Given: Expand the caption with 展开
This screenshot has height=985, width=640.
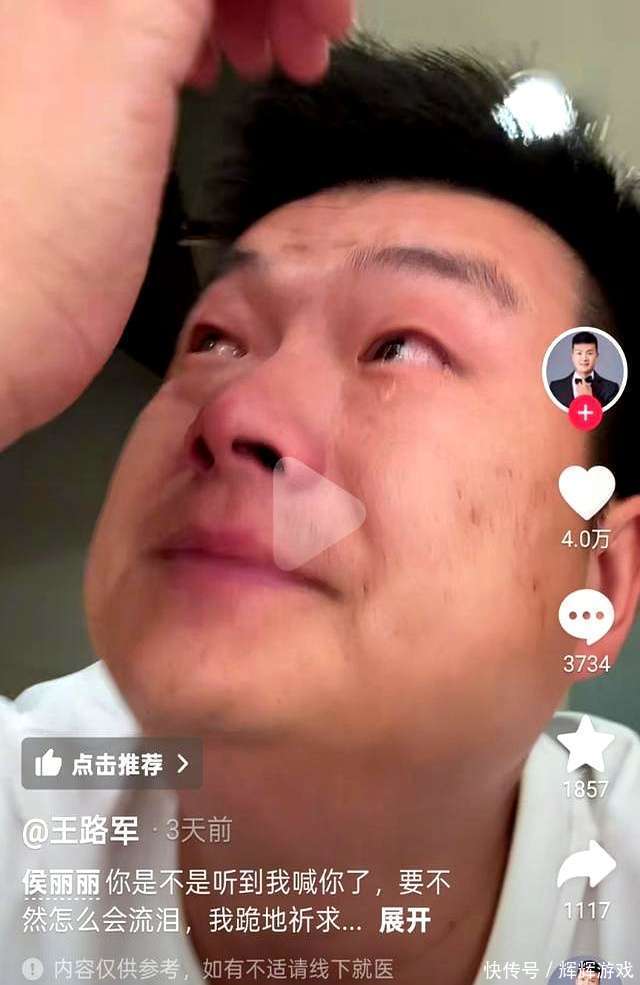Looking at the screenshot, I should click(404, 921).
